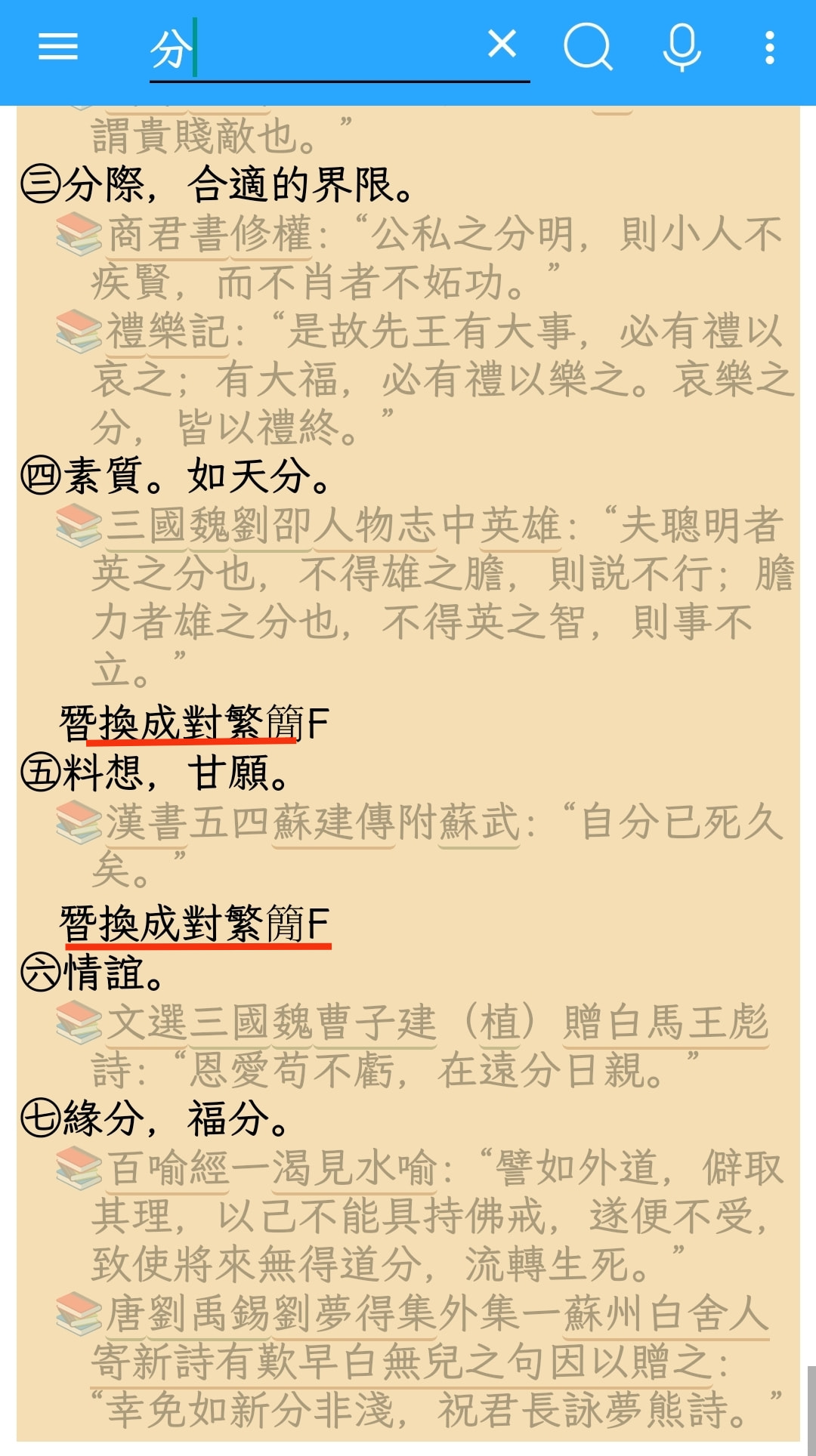Start voice input with the microphone
Image resolution: width=816 pixels, height=1456 pixels.
coord(682,47)
